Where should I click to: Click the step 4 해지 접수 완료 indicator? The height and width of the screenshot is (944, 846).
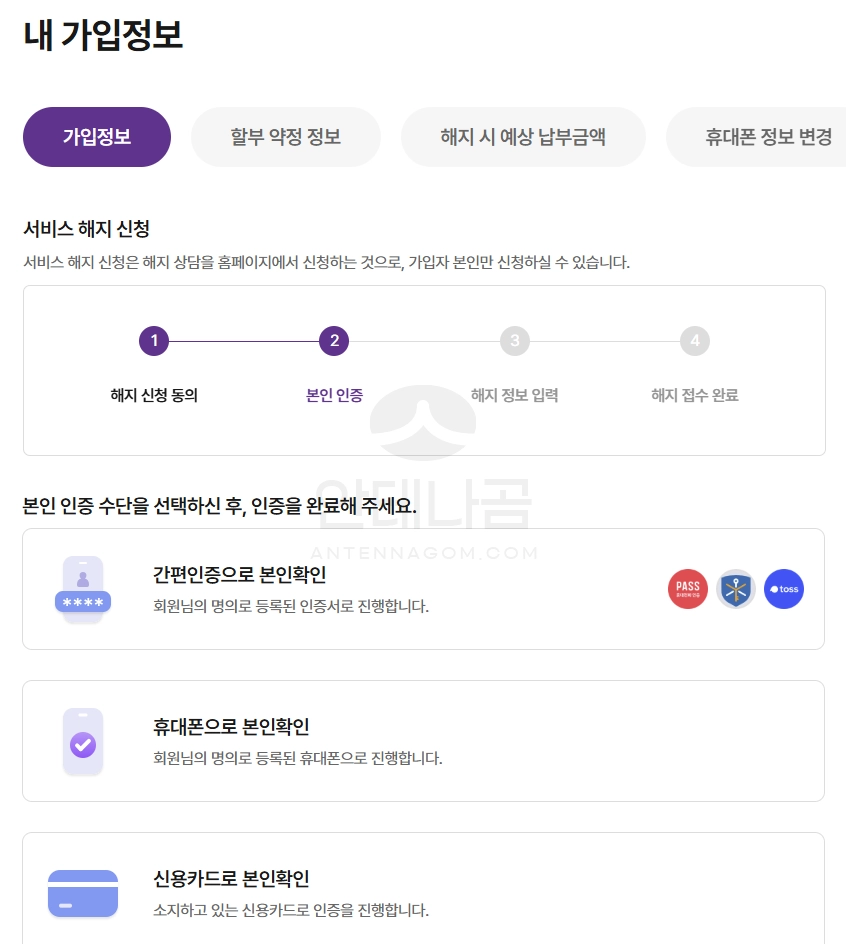694,341
